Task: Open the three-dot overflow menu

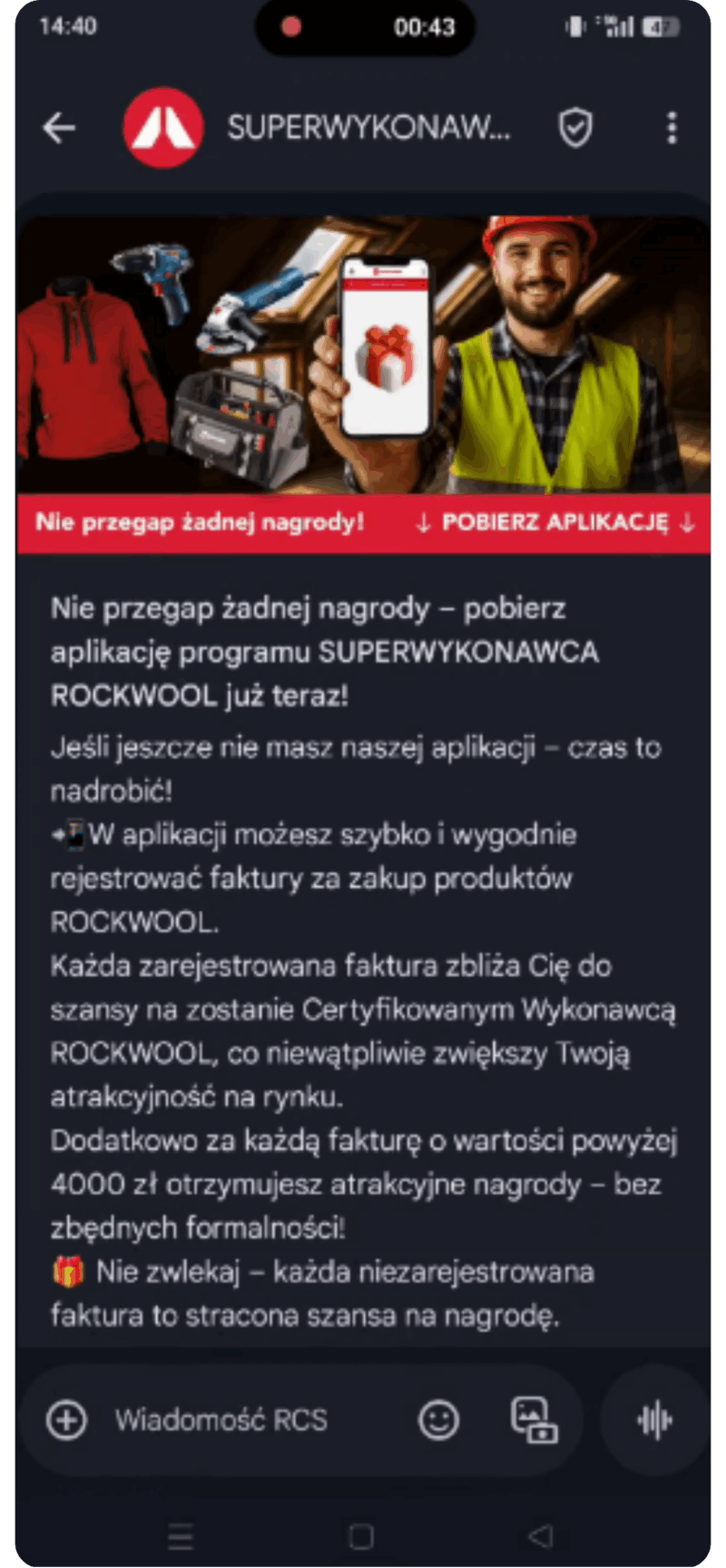Action: pyautogui.click(x=672, y=129)
